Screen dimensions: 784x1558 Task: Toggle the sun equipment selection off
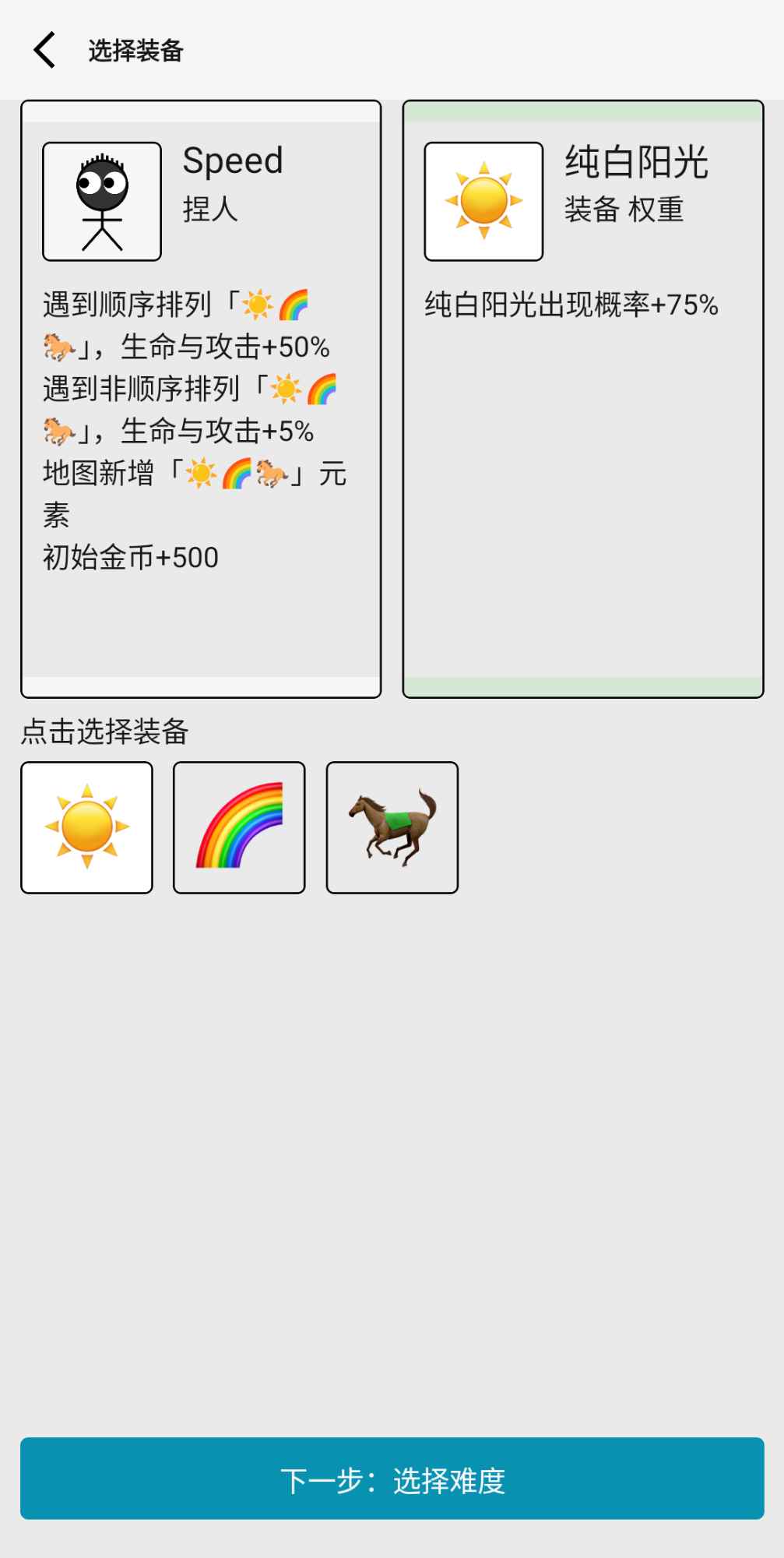click(86, 826)
